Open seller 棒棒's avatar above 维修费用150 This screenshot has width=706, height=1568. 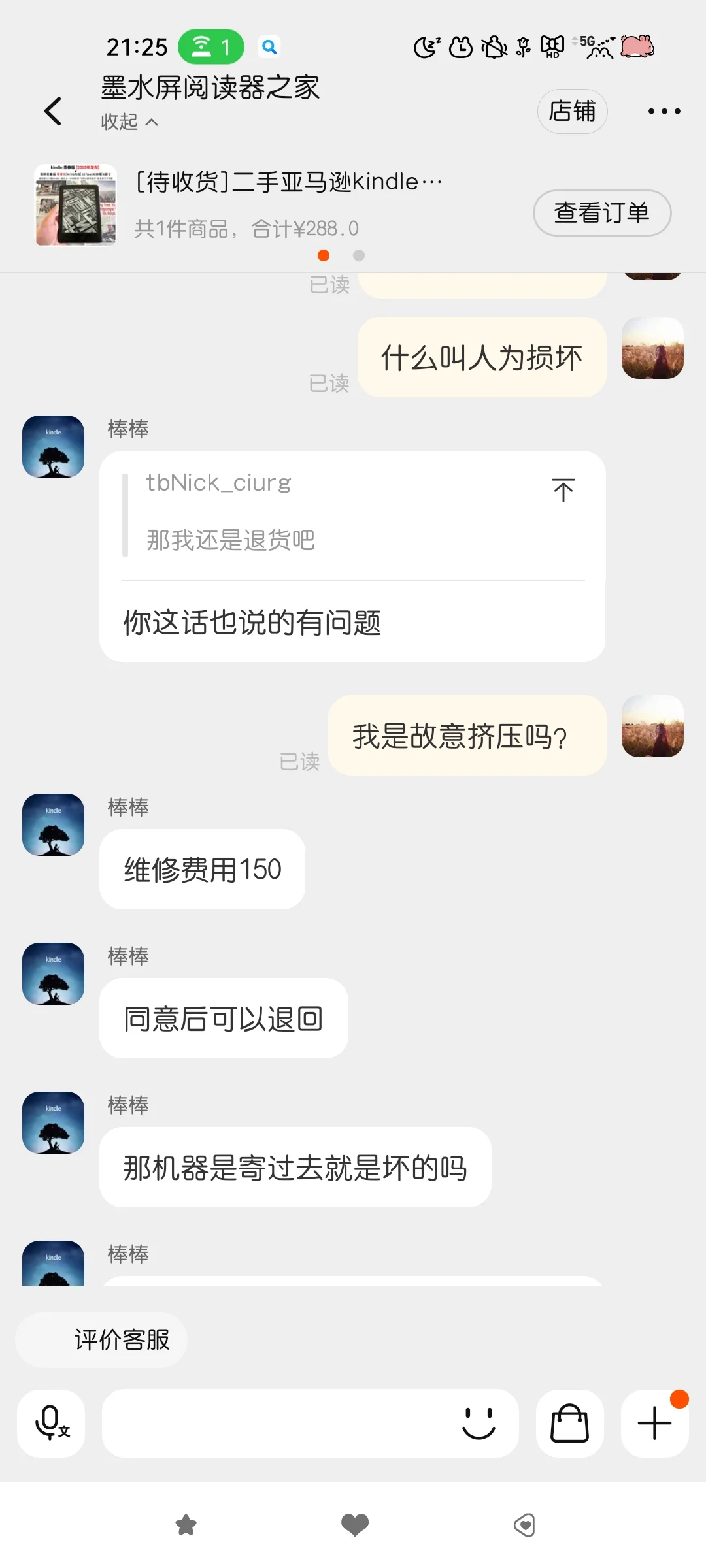54,825
